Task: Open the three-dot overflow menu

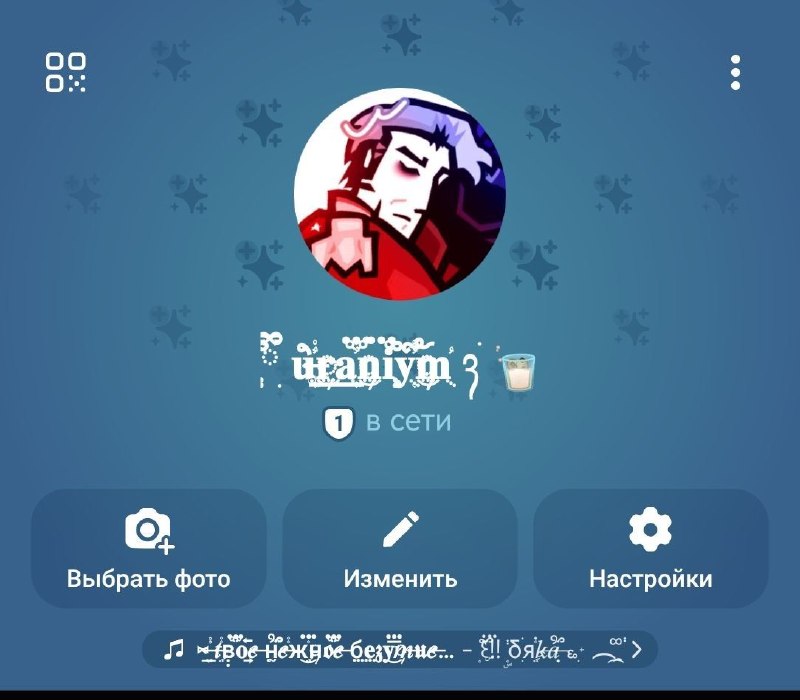Action: 735,72
